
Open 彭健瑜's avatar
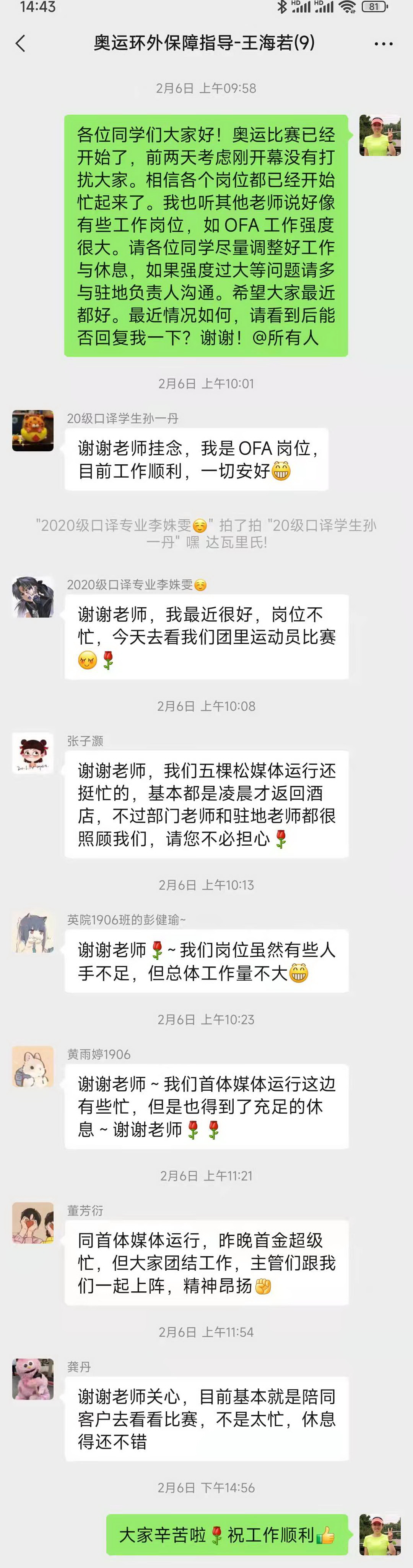pos(33,932)
